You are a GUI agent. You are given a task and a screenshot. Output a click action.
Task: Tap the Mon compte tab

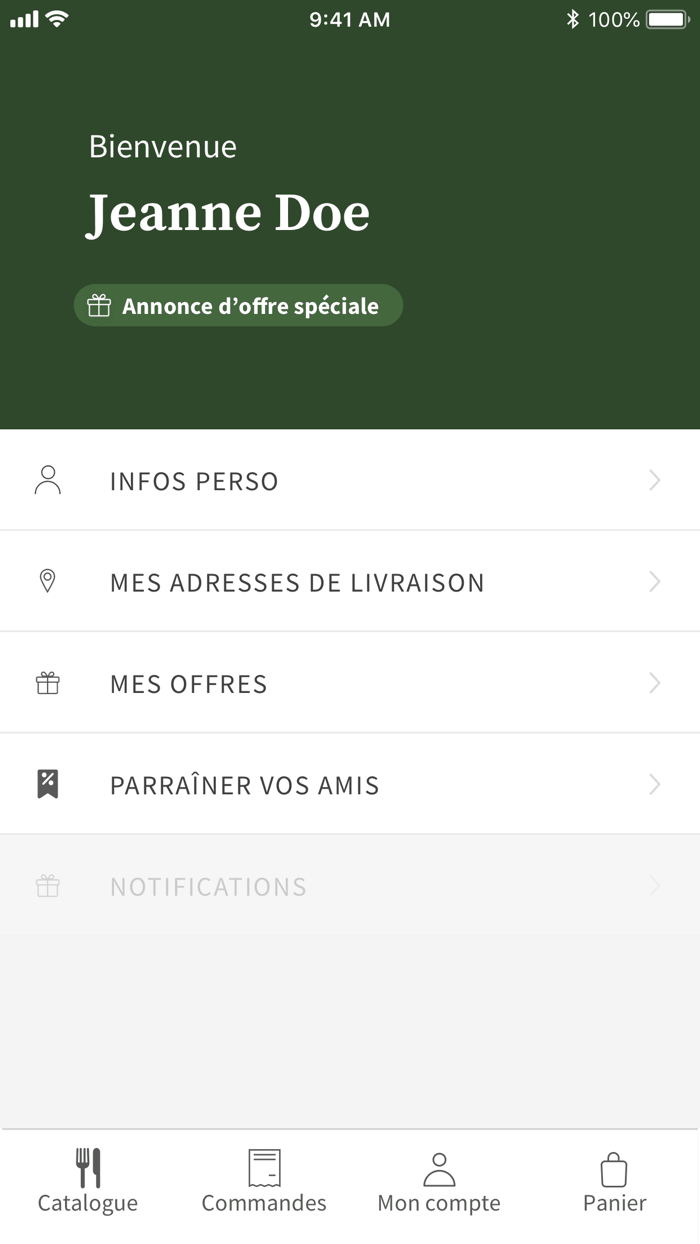coord(439,1182)
